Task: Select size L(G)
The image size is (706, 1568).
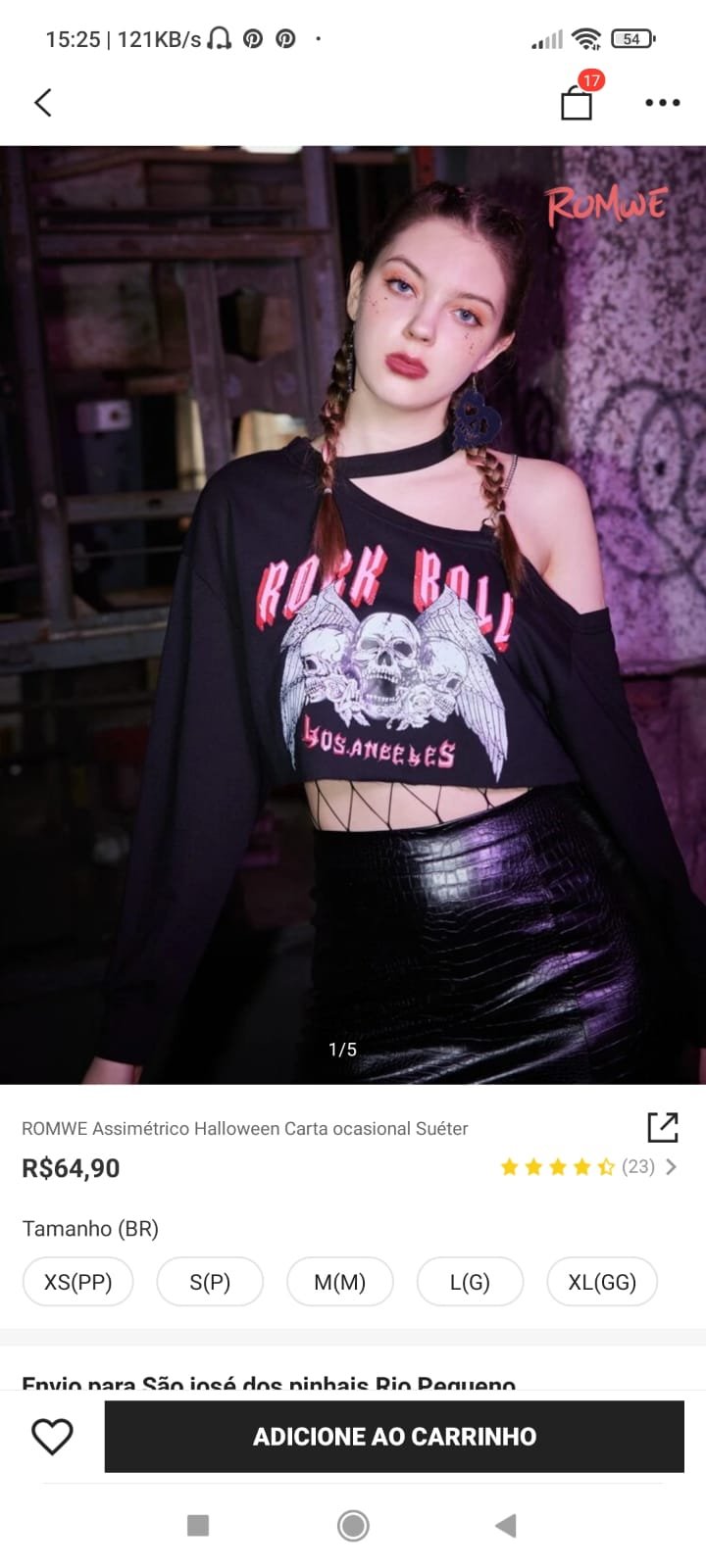Action: [x=470, y=1282]
